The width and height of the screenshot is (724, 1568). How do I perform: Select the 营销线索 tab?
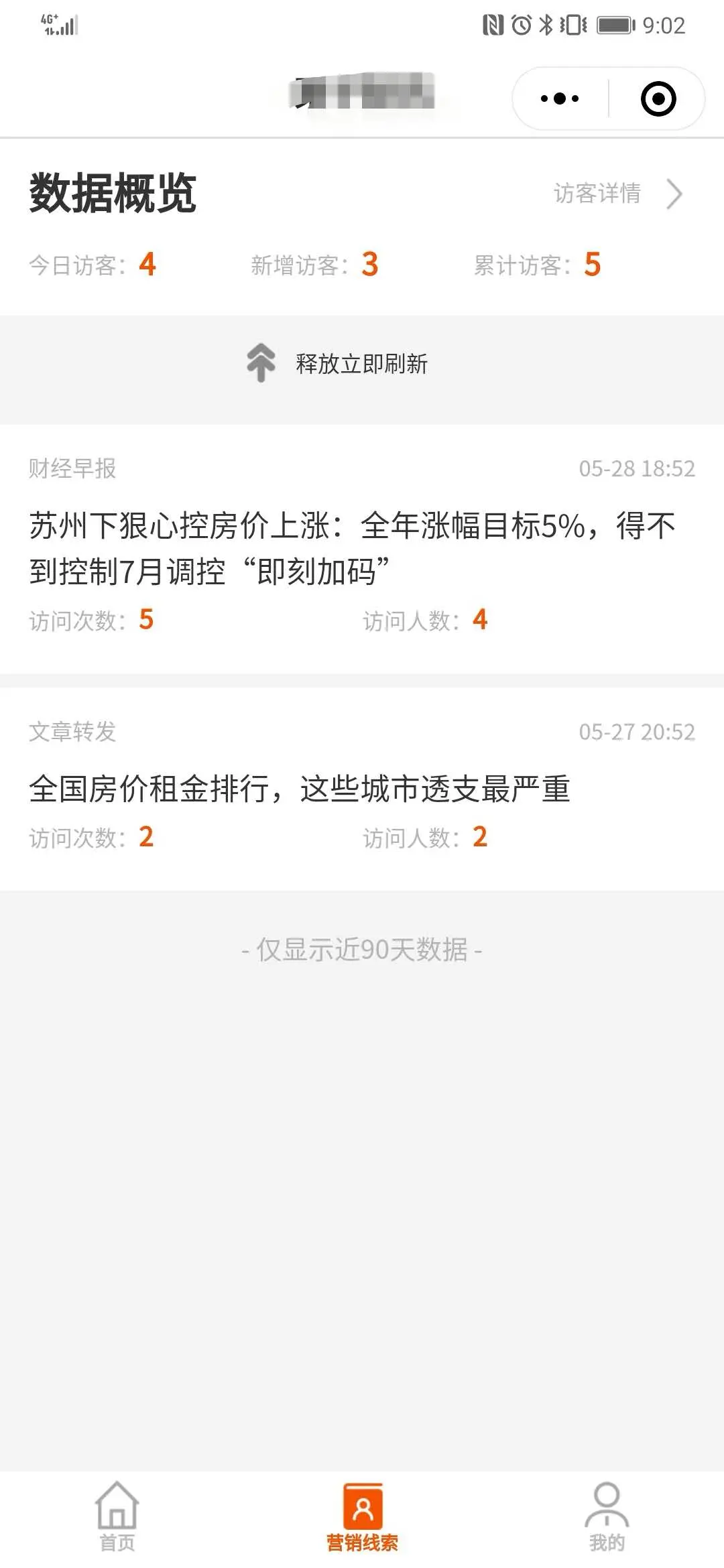[362, 1517]
